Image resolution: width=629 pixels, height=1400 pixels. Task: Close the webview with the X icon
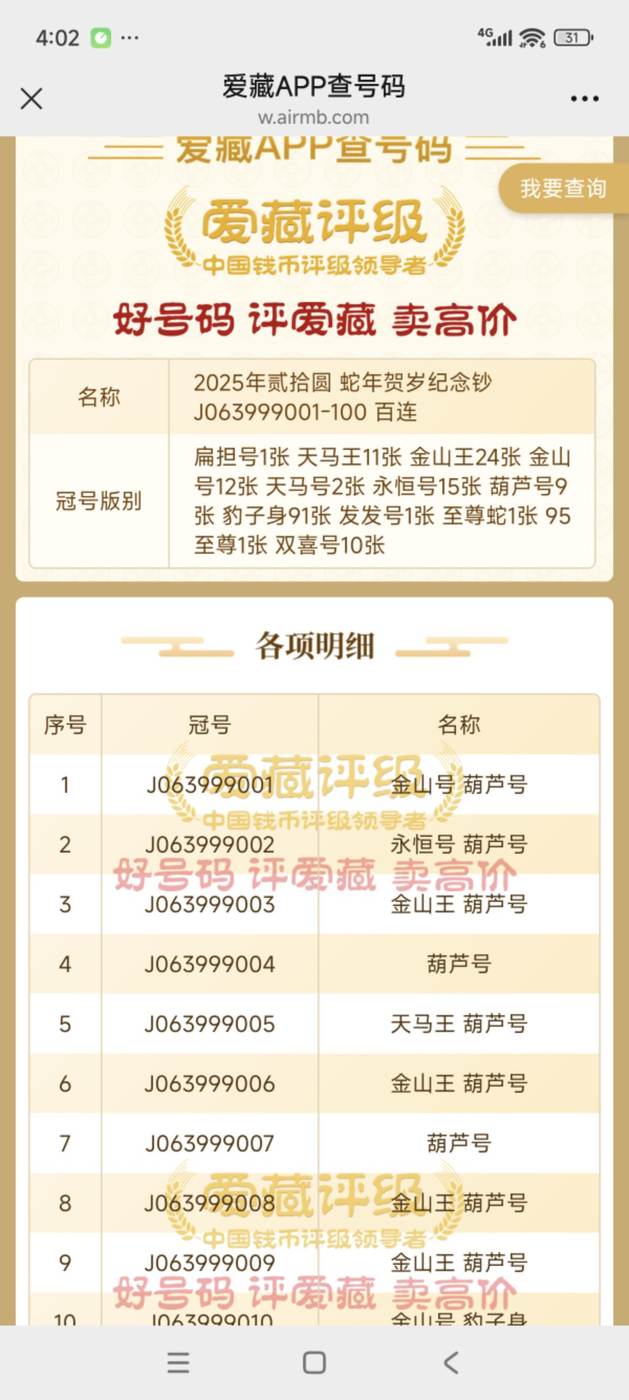32,98
